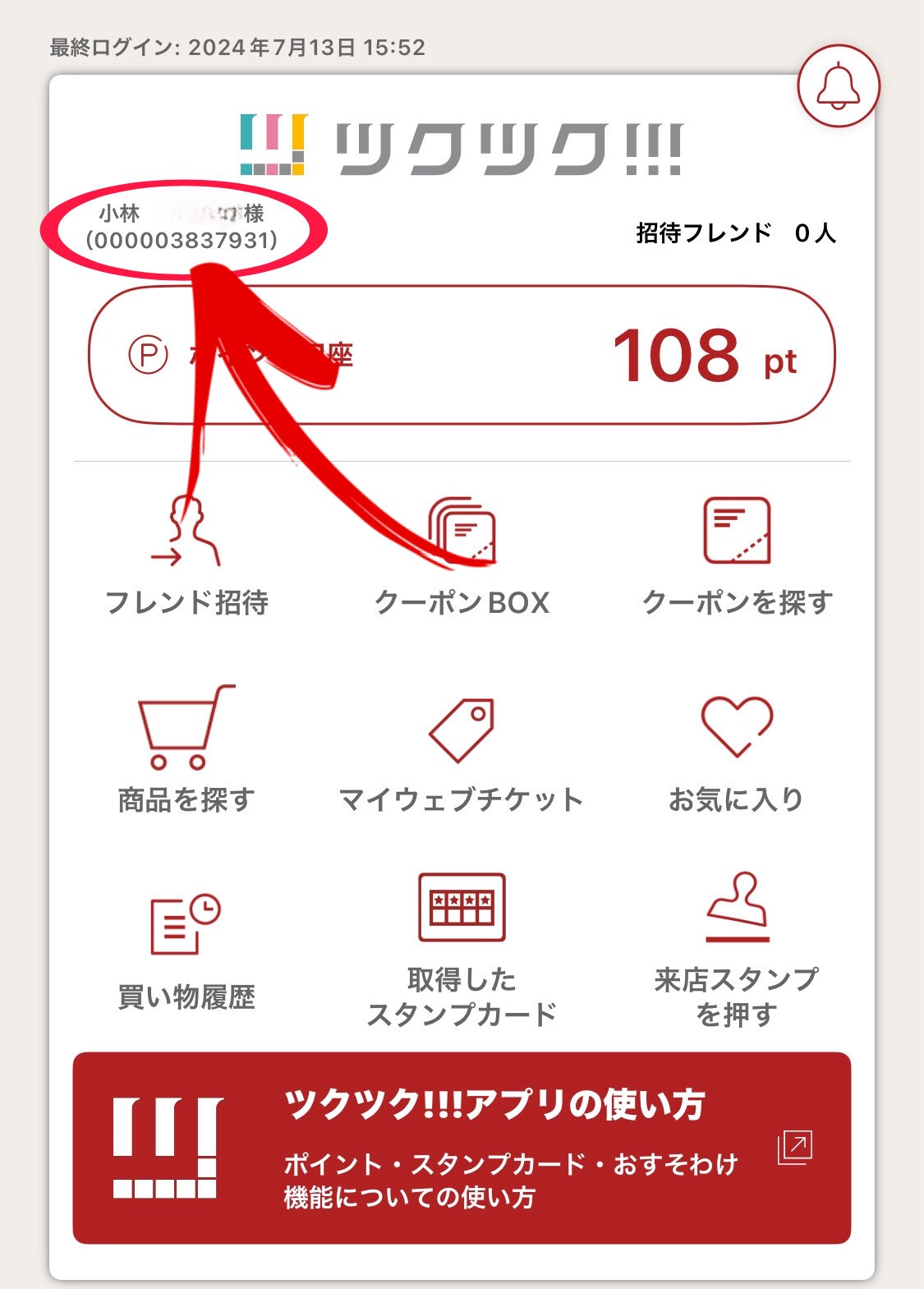Open フレンド招待 to invite friends

(x=187, y=559)
